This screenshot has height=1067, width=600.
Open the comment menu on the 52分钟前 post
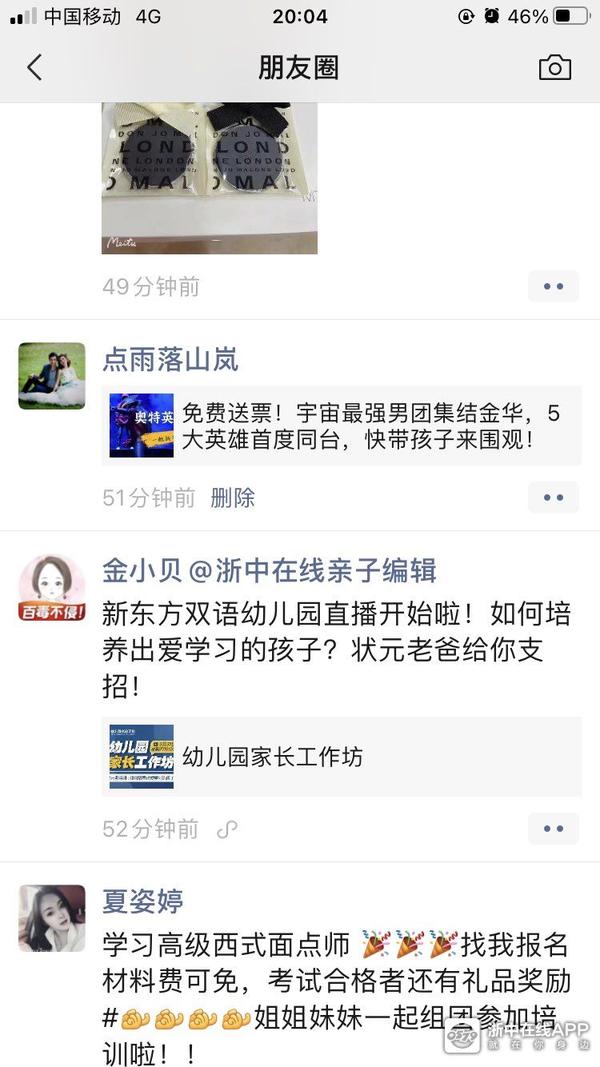click(553, 828)
